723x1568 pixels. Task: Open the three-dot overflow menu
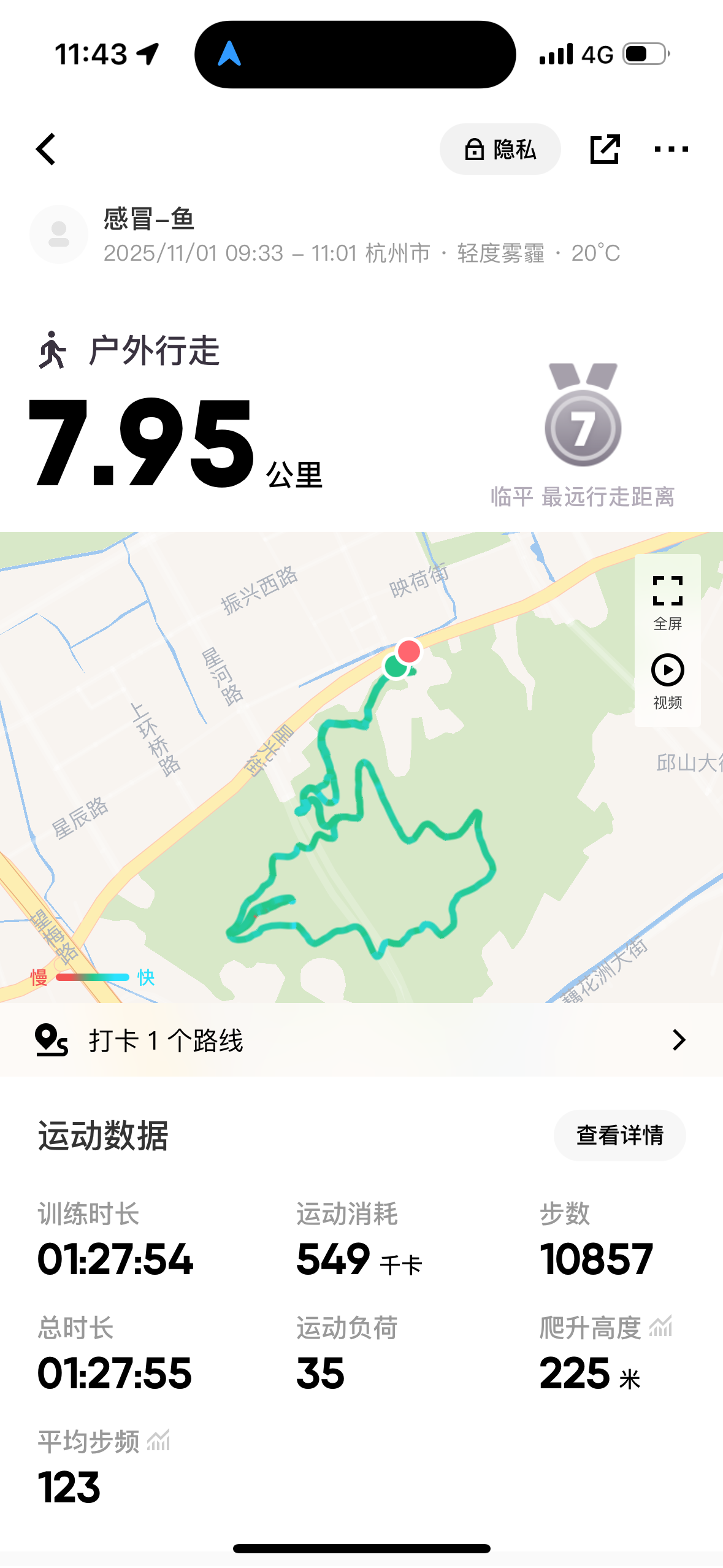click(671, 149)
